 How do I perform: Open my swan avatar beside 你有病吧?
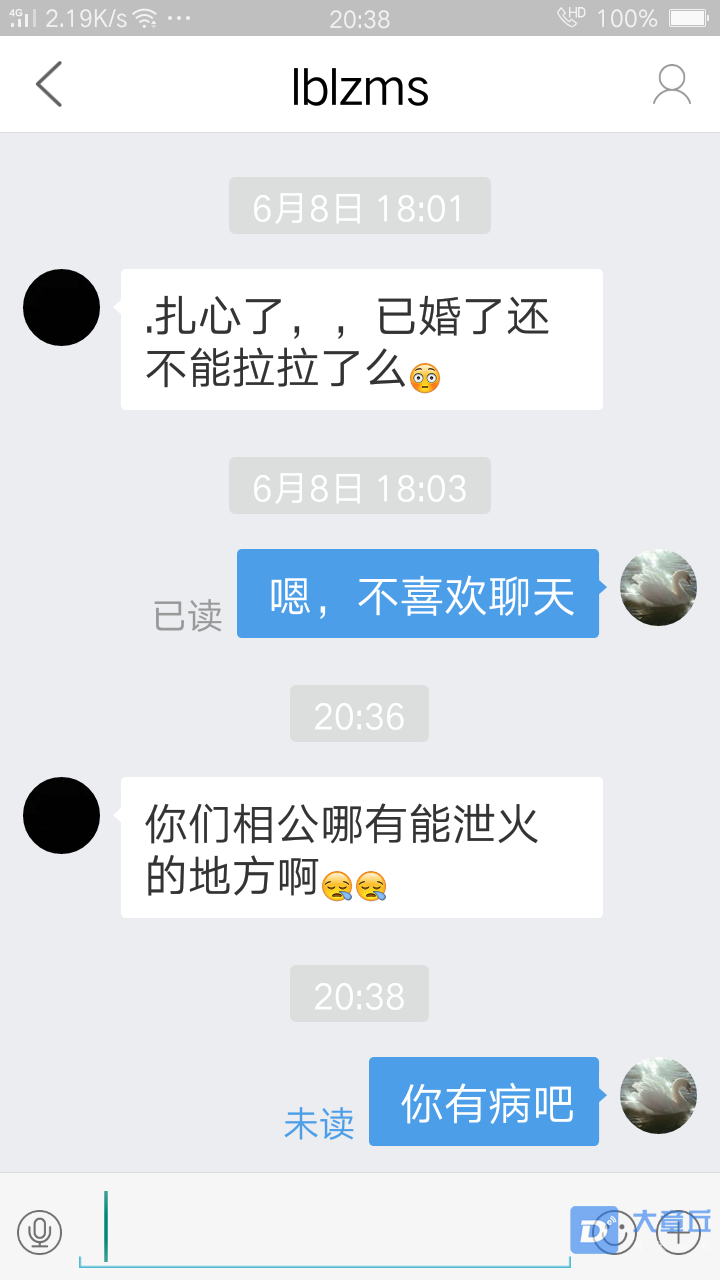click(x=658, y=1095)
